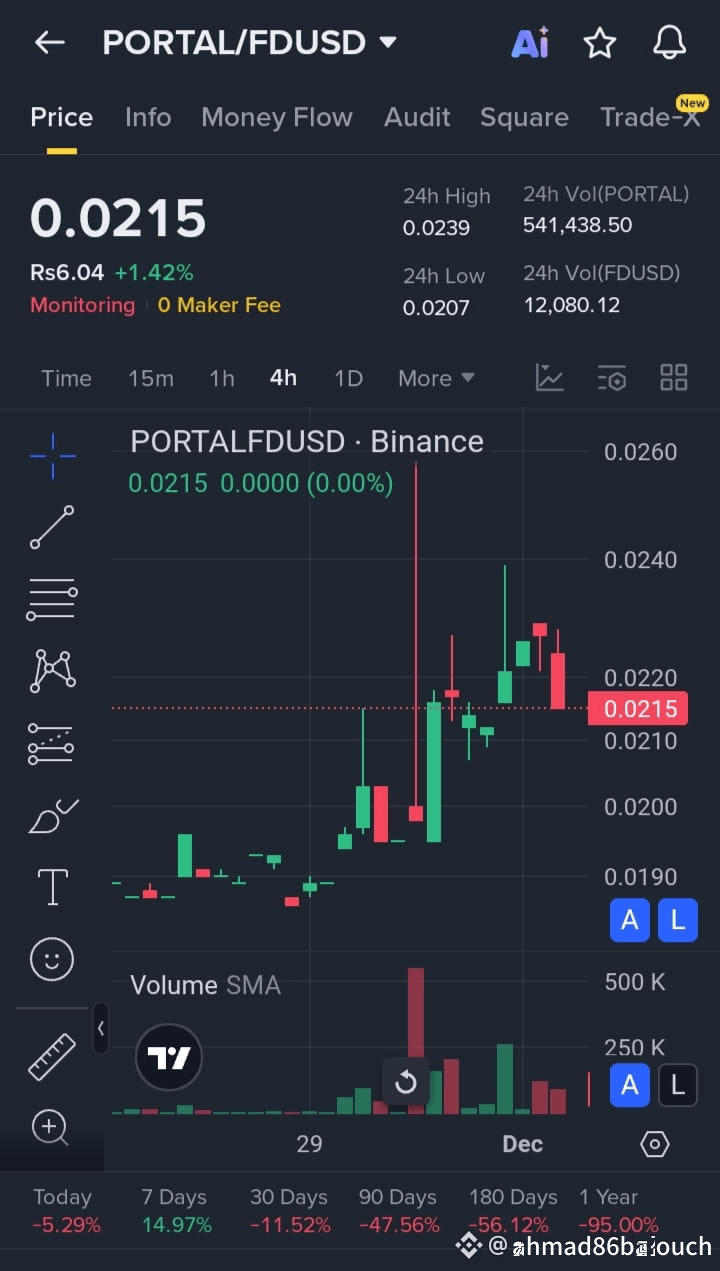Switch to the Info tab
This screenshot has width=720, height=1271.
tap(148, 117)
